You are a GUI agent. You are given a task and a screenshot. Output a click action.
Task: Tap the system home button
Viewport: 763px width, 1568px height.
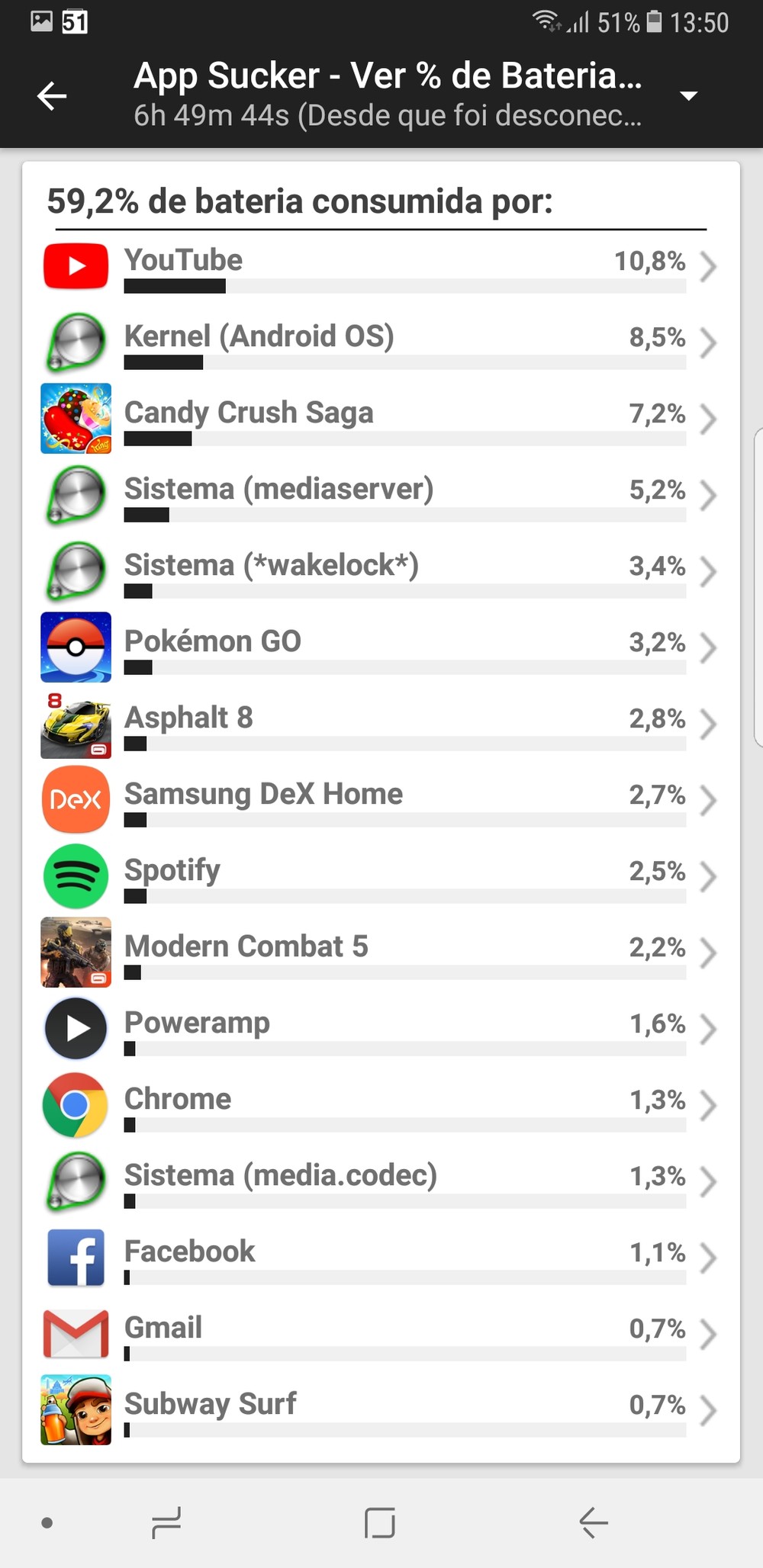(379, 1523)
